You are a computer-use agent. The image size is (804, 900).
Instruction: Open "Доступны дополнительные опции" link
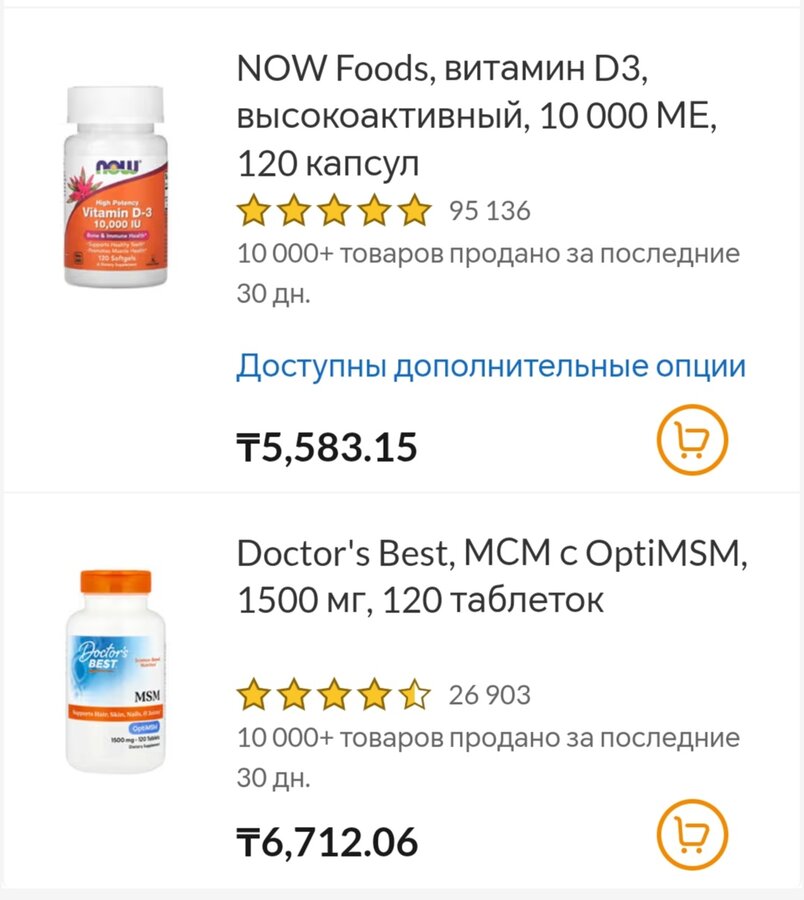(491, 366)
